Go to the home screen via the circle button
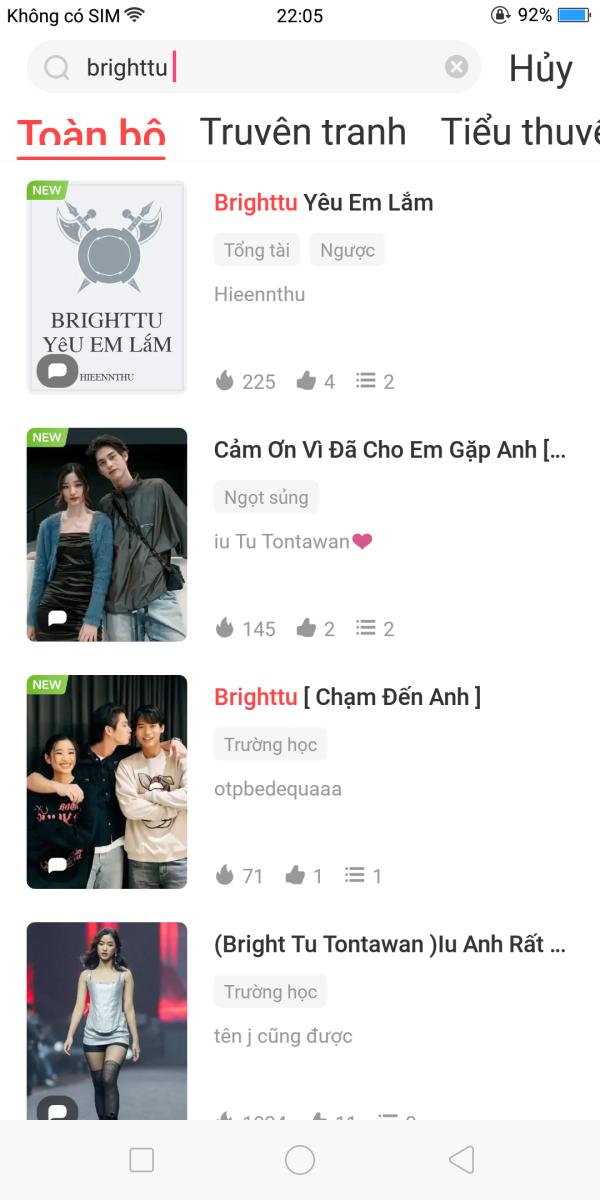This screenshot has height=1200, width=600. (x=300, y=1160)
